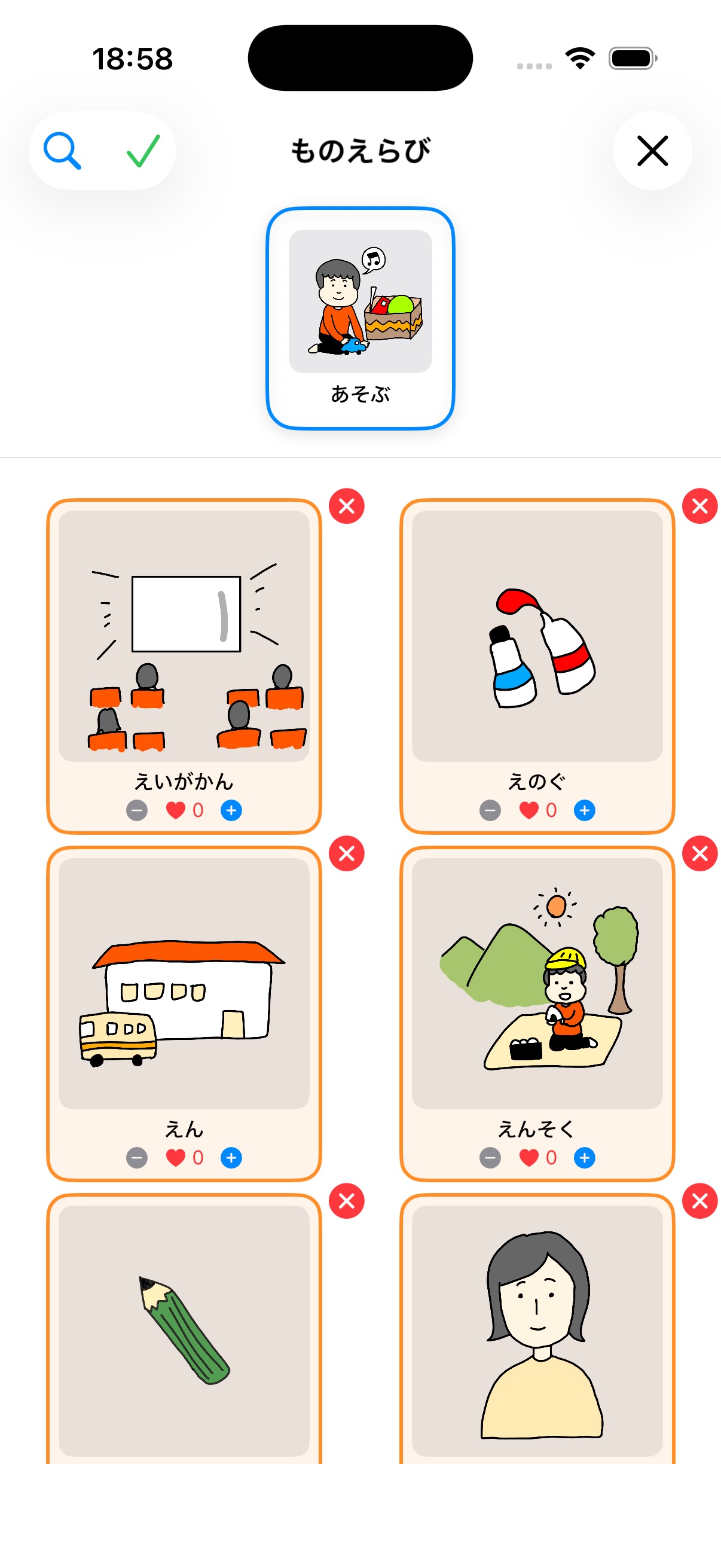The image size is (721, 1568).
Task: Click the heart icon on the えいがかん card
Action: [176, 810]
